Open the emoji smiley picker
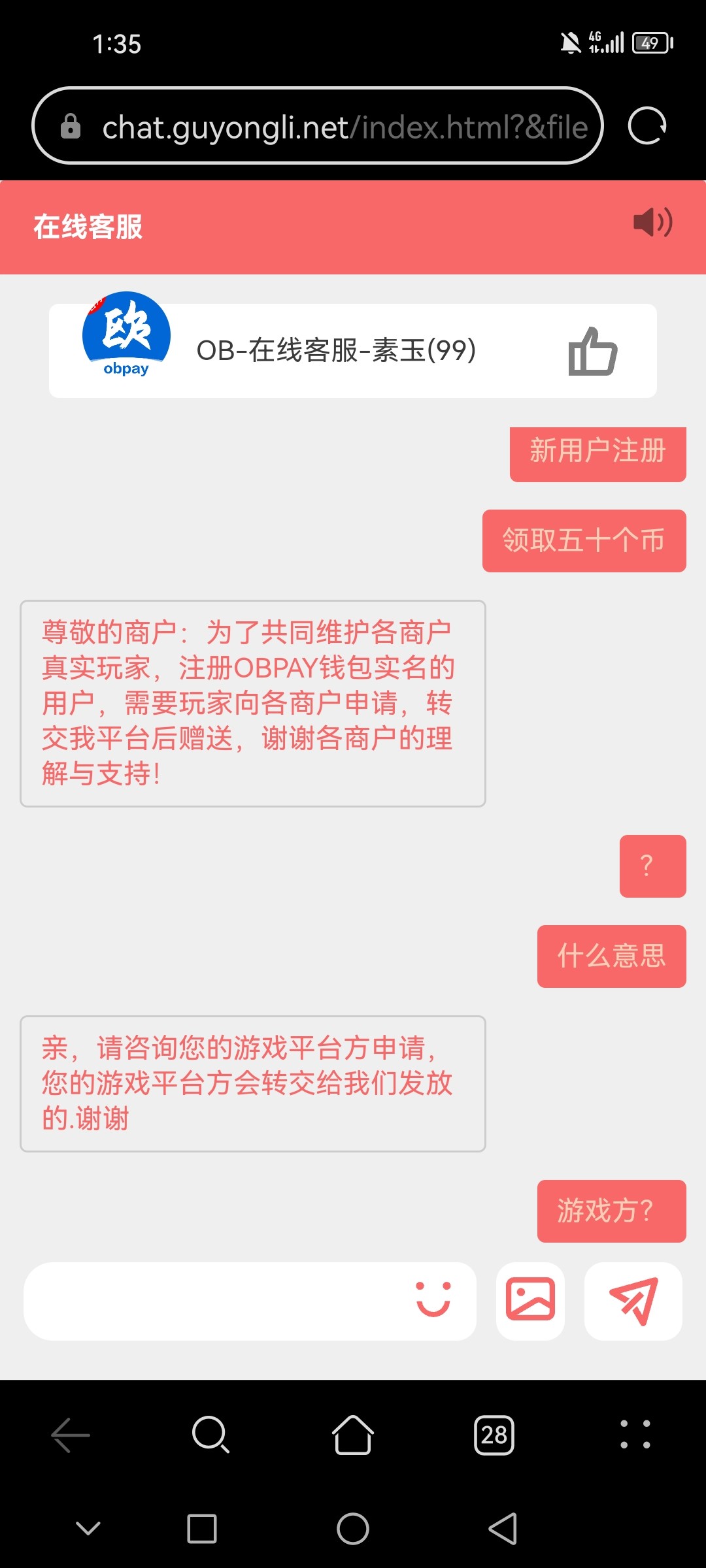The height and width of the screenshot is (1568, 706). coord(433,1299)
